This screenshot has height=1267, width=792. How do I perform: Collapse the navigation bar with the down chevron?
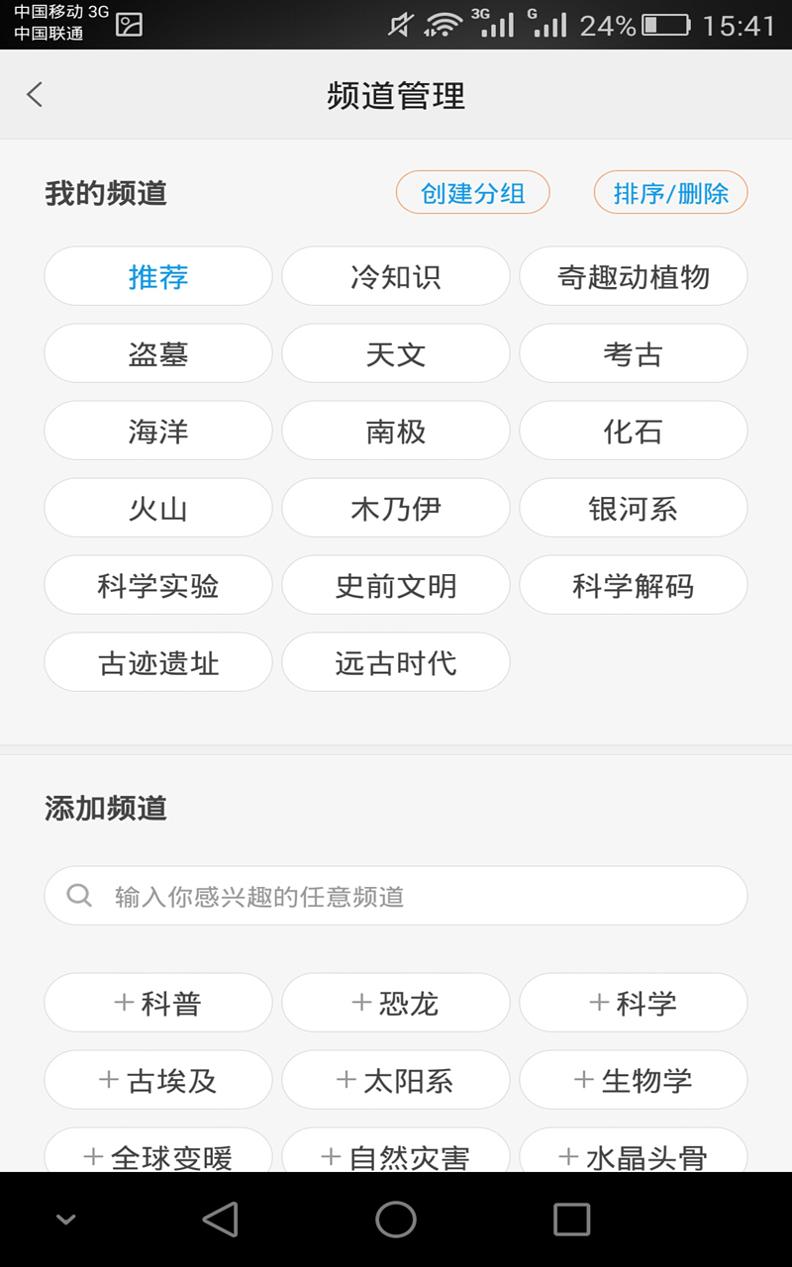click(65, 1219)
